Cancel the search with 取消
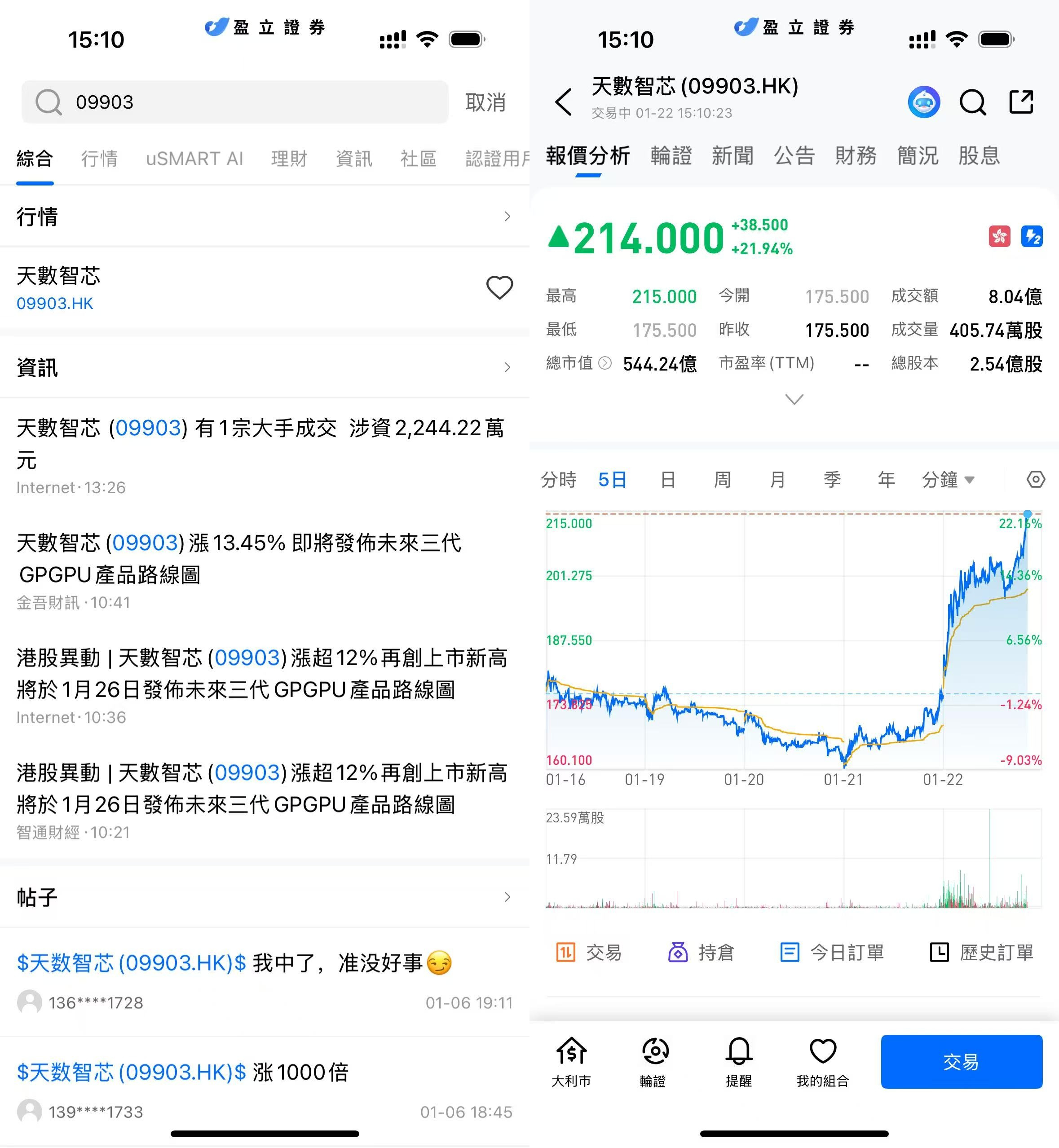 [485, 102]
